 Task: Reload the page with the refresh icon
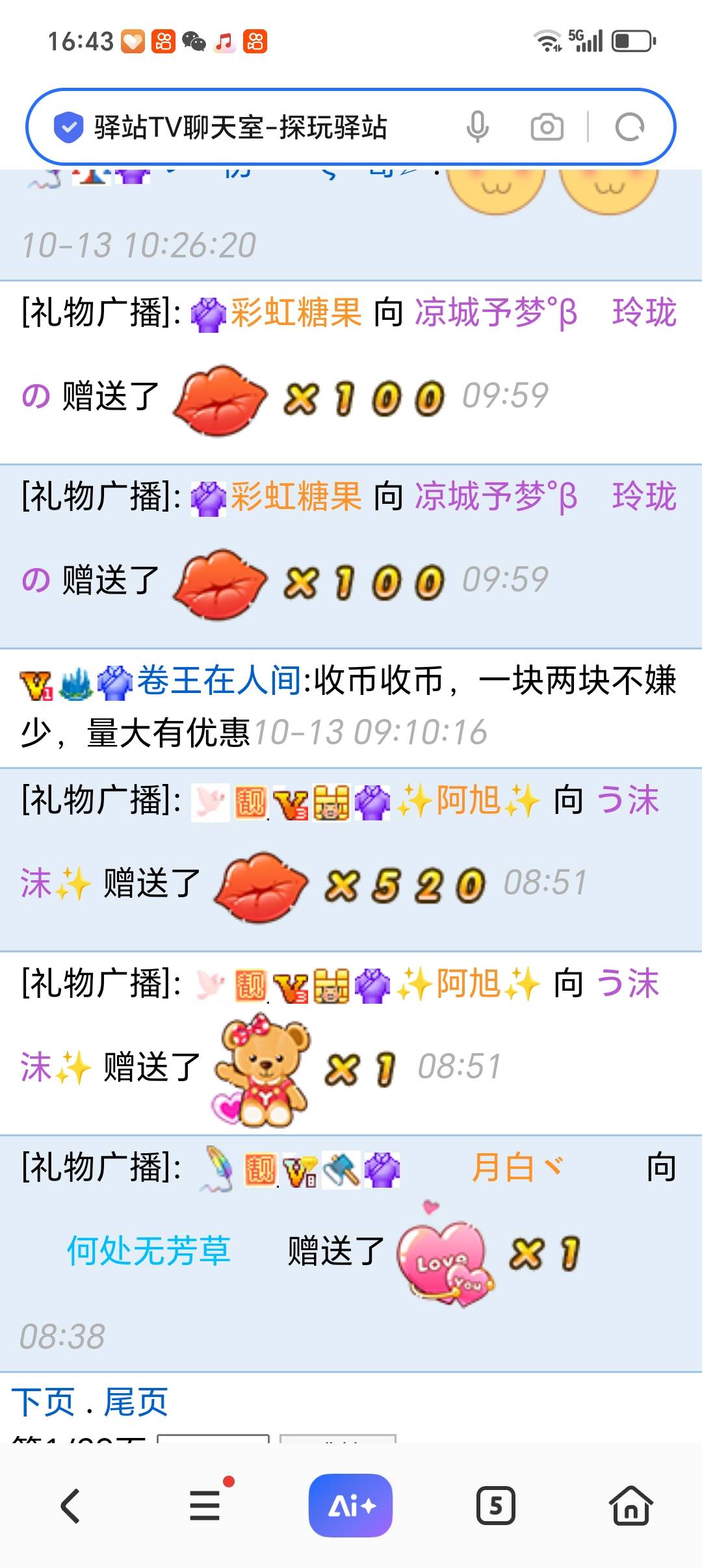pos(629,127)
